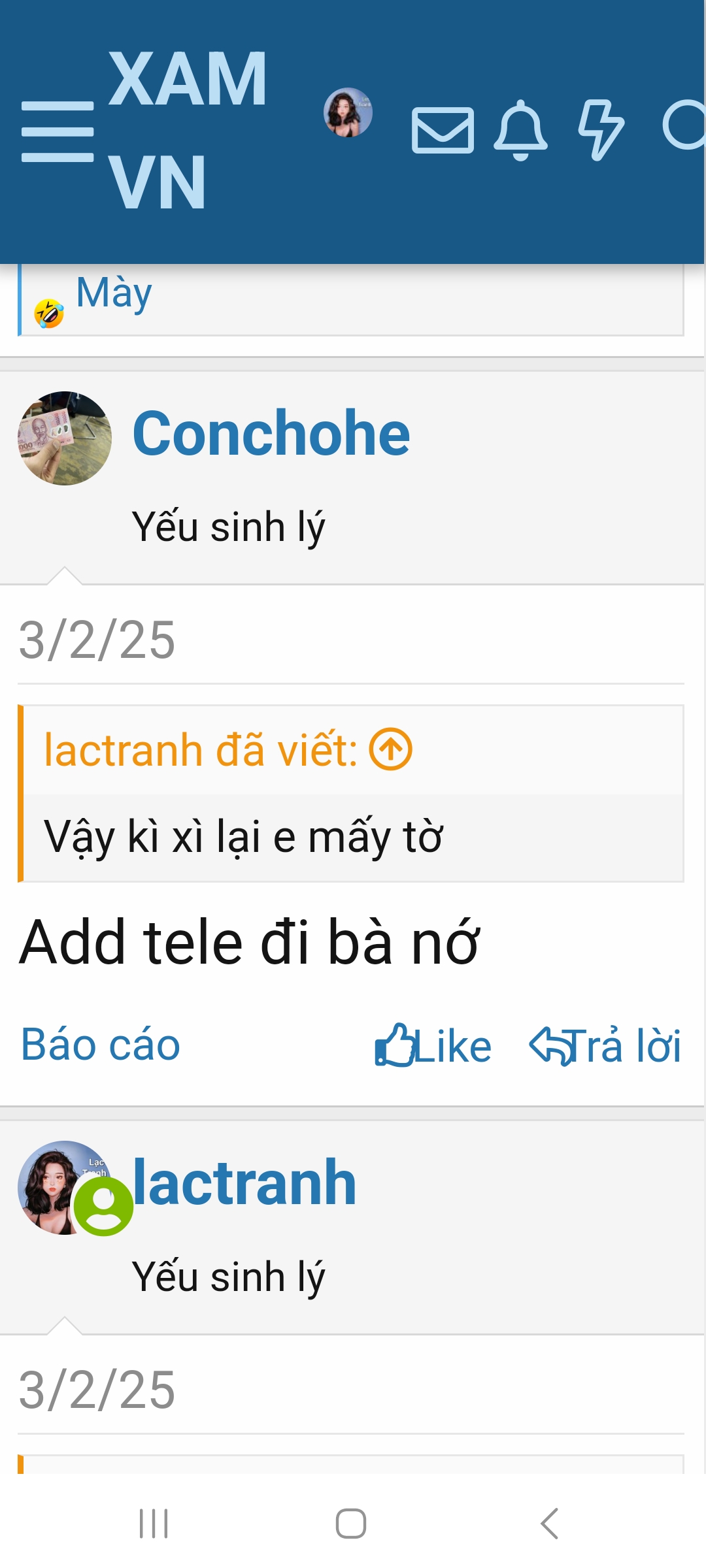Open the notifications bell
The width and height of the screenshot is (706, 1568).
(x=520, y=131)
